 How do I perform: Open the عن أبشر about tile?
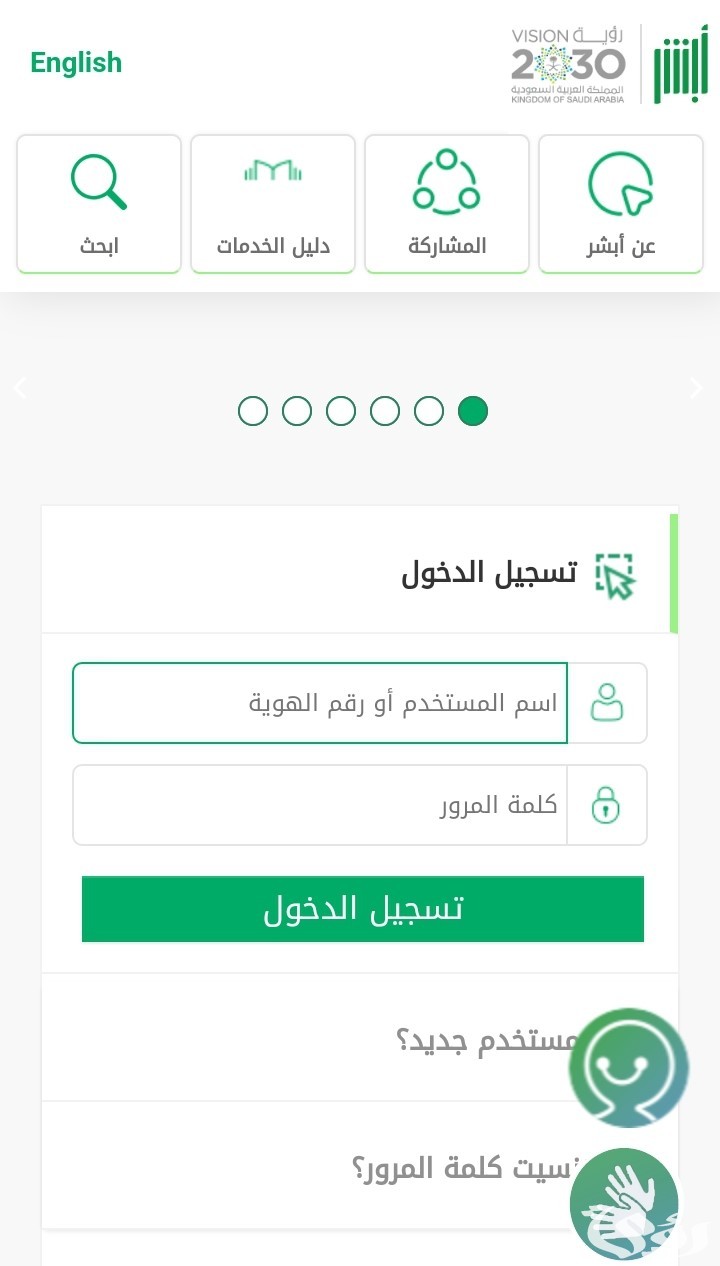pyautogui.click(x=621, y=204)
